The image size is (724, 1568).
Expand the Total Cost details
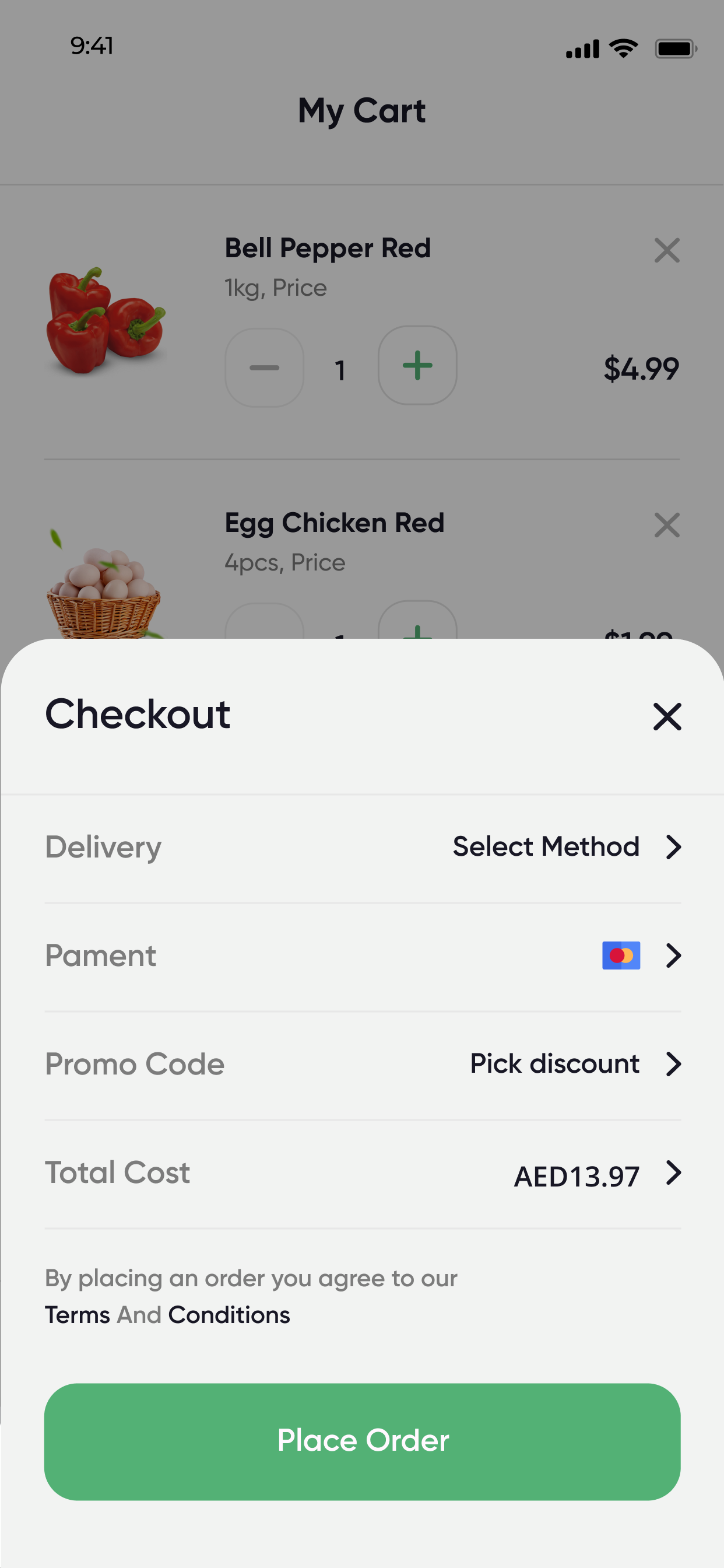tap(363, 1173)
